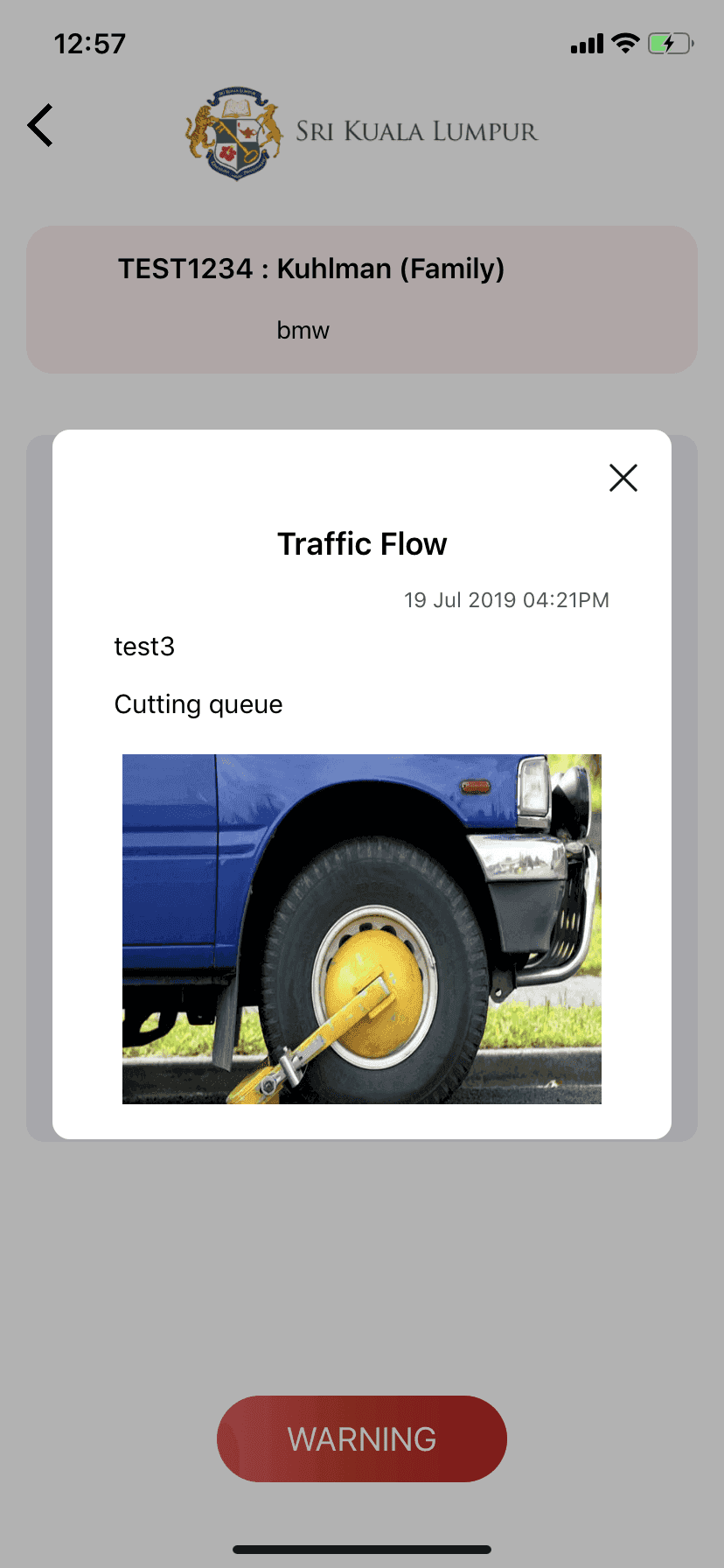This screenshot has height=1568, width=724.
Task: Tap the Cutting queue description
Action: pos(198,703)
